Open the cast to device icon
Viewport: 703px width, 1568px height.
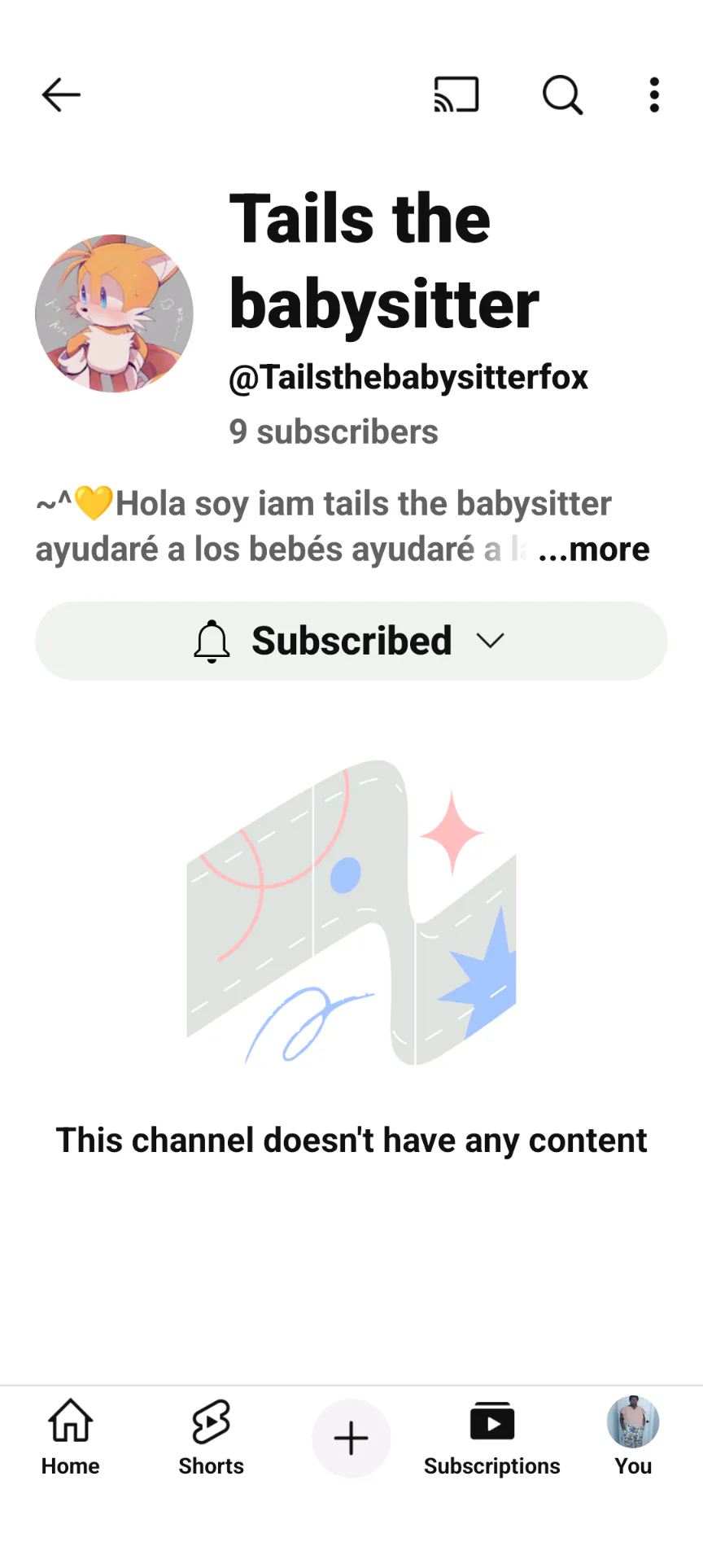pyautogui.click(x=456, y=94)
